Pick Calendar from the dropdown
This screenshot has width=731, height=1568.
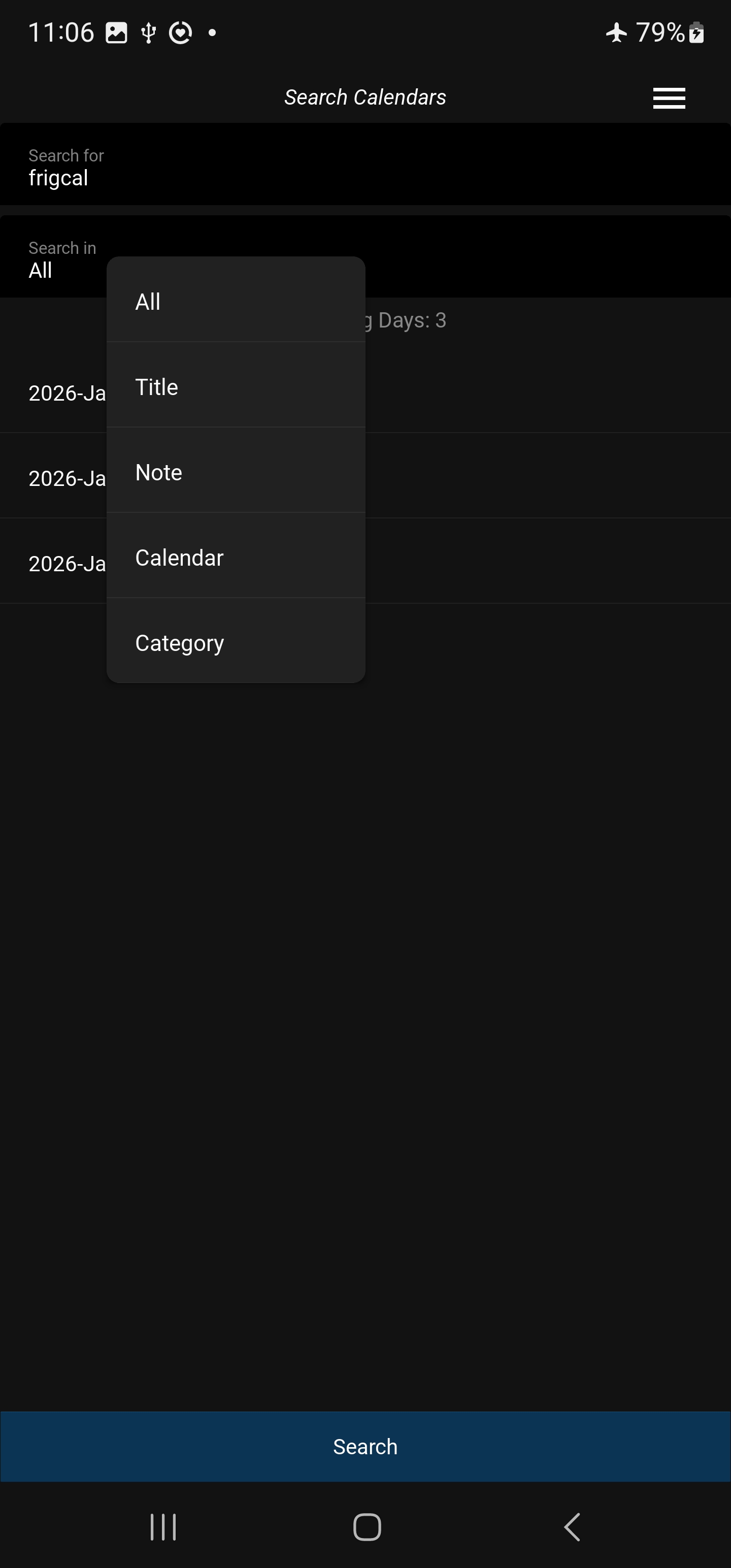236,557
